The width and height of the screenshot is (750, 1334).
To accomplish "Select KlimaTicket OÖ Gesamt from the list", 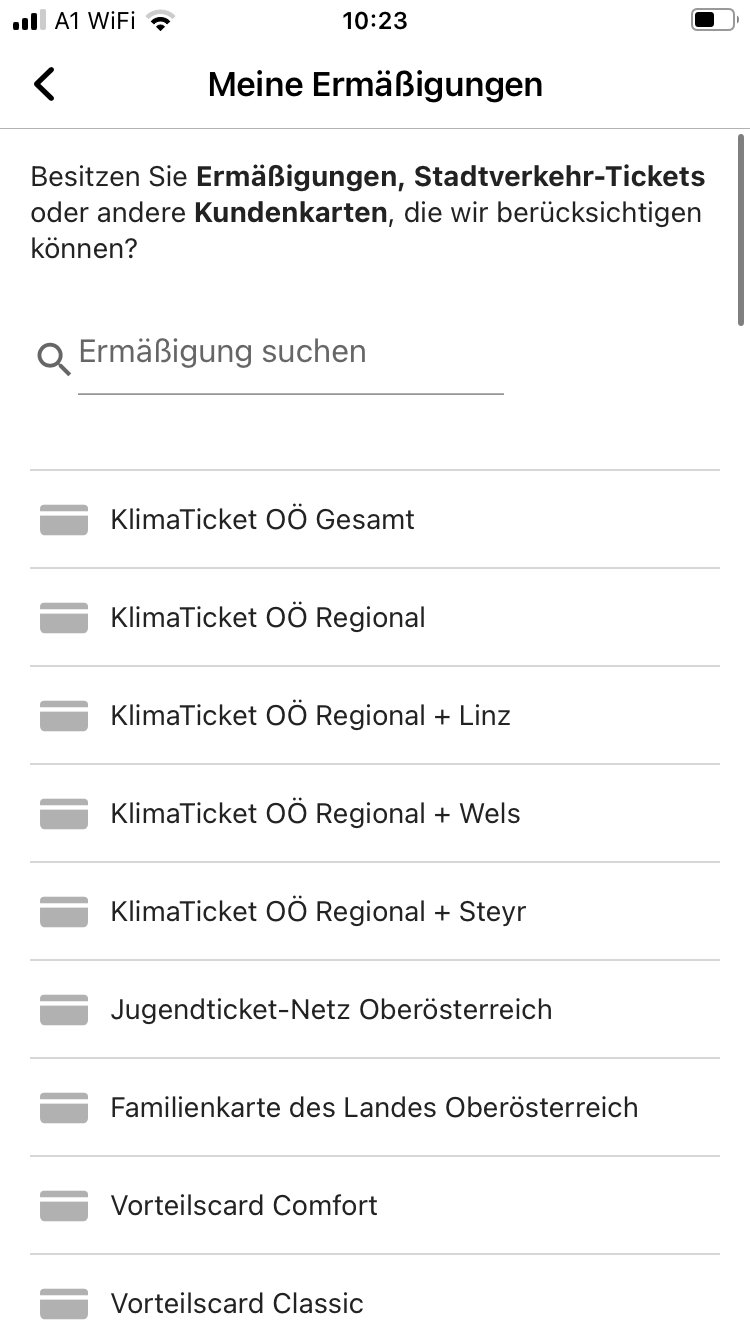I will pyautogui.click(x=262, y=520).
